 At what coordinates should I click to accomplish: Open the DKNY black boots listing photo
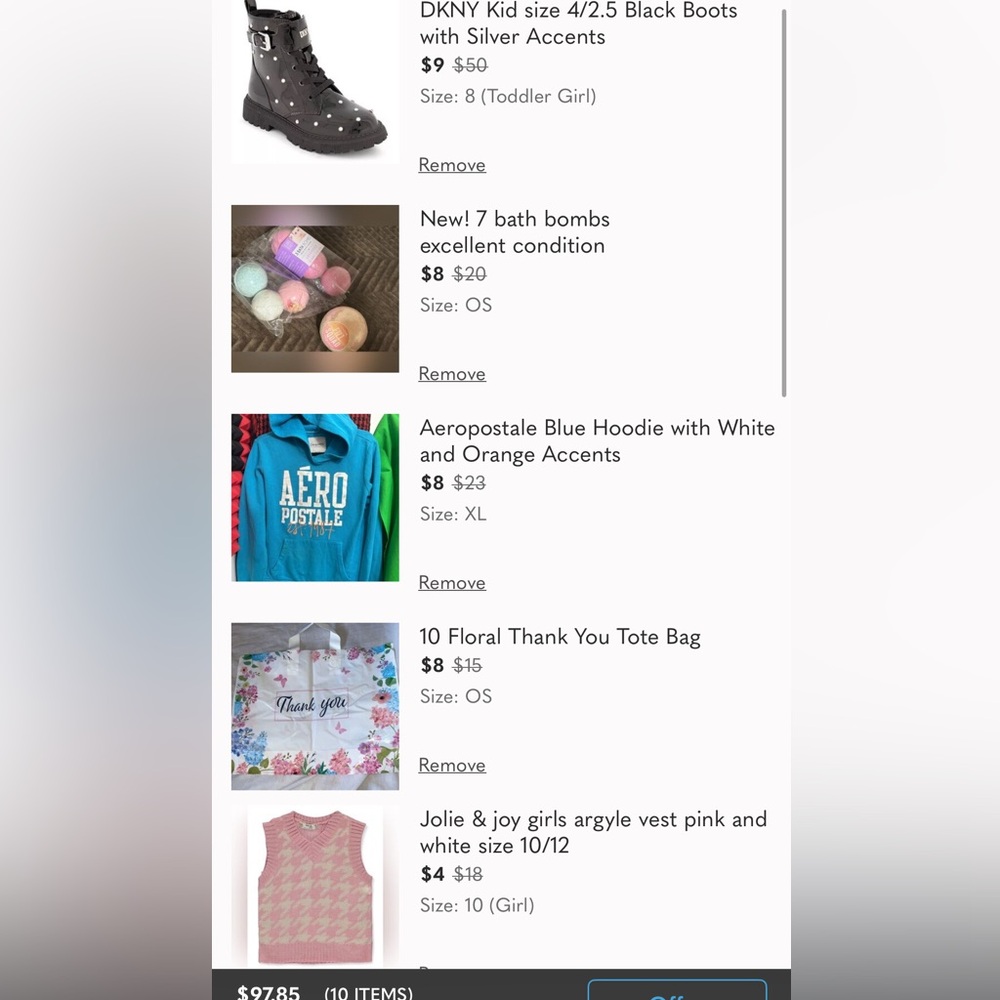315,82
